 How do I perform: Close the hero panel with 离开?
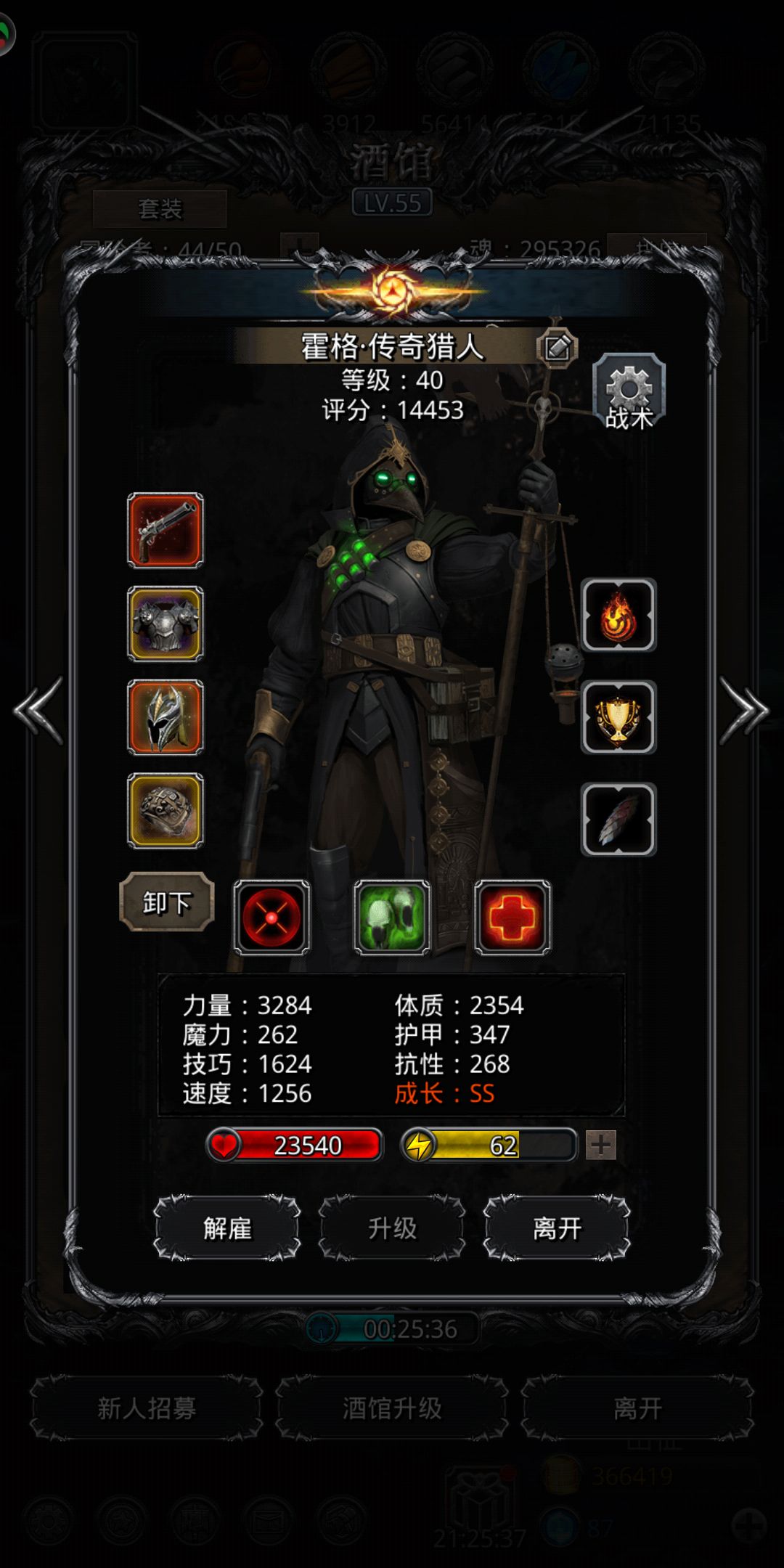(x=557, y=1228)
